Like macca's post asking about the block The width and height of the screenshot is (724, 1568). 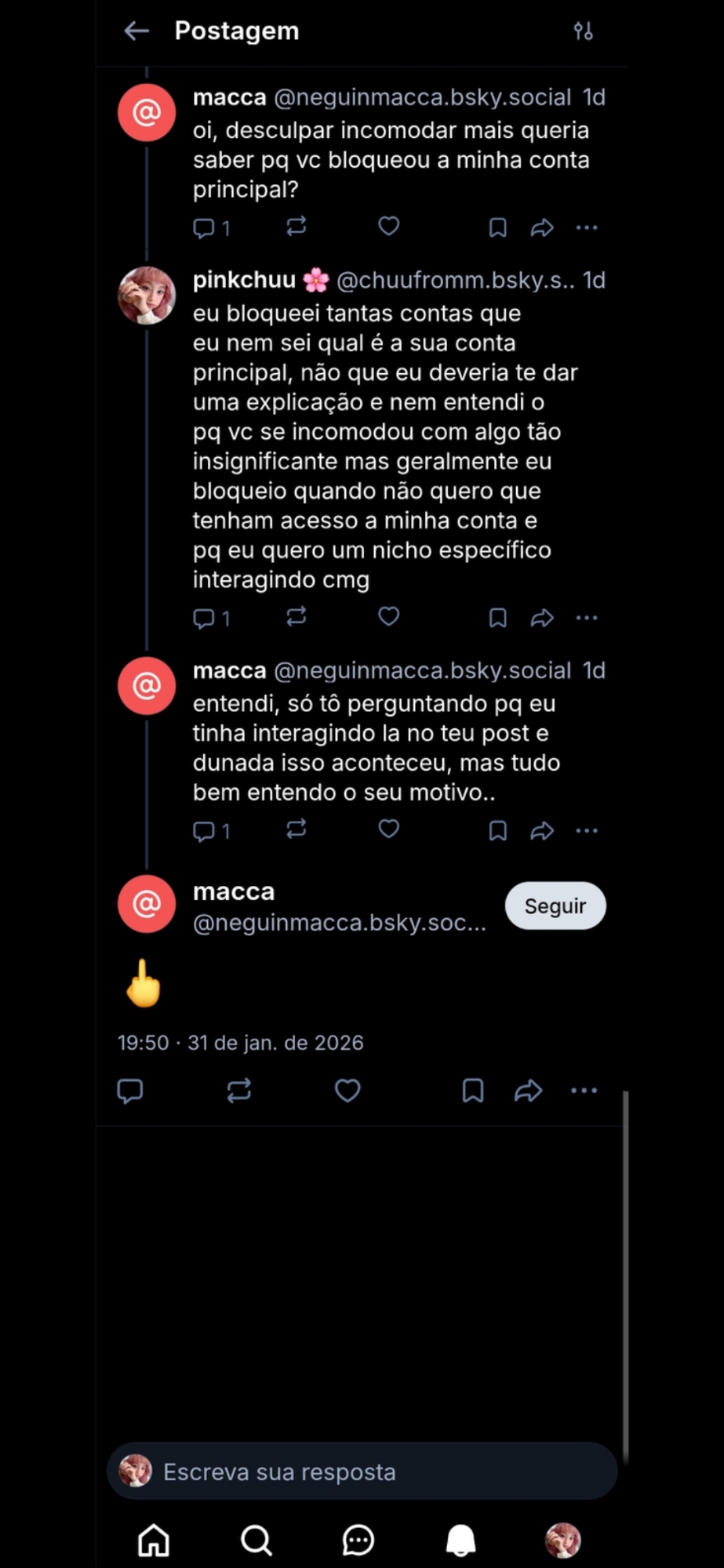(389, 227)
